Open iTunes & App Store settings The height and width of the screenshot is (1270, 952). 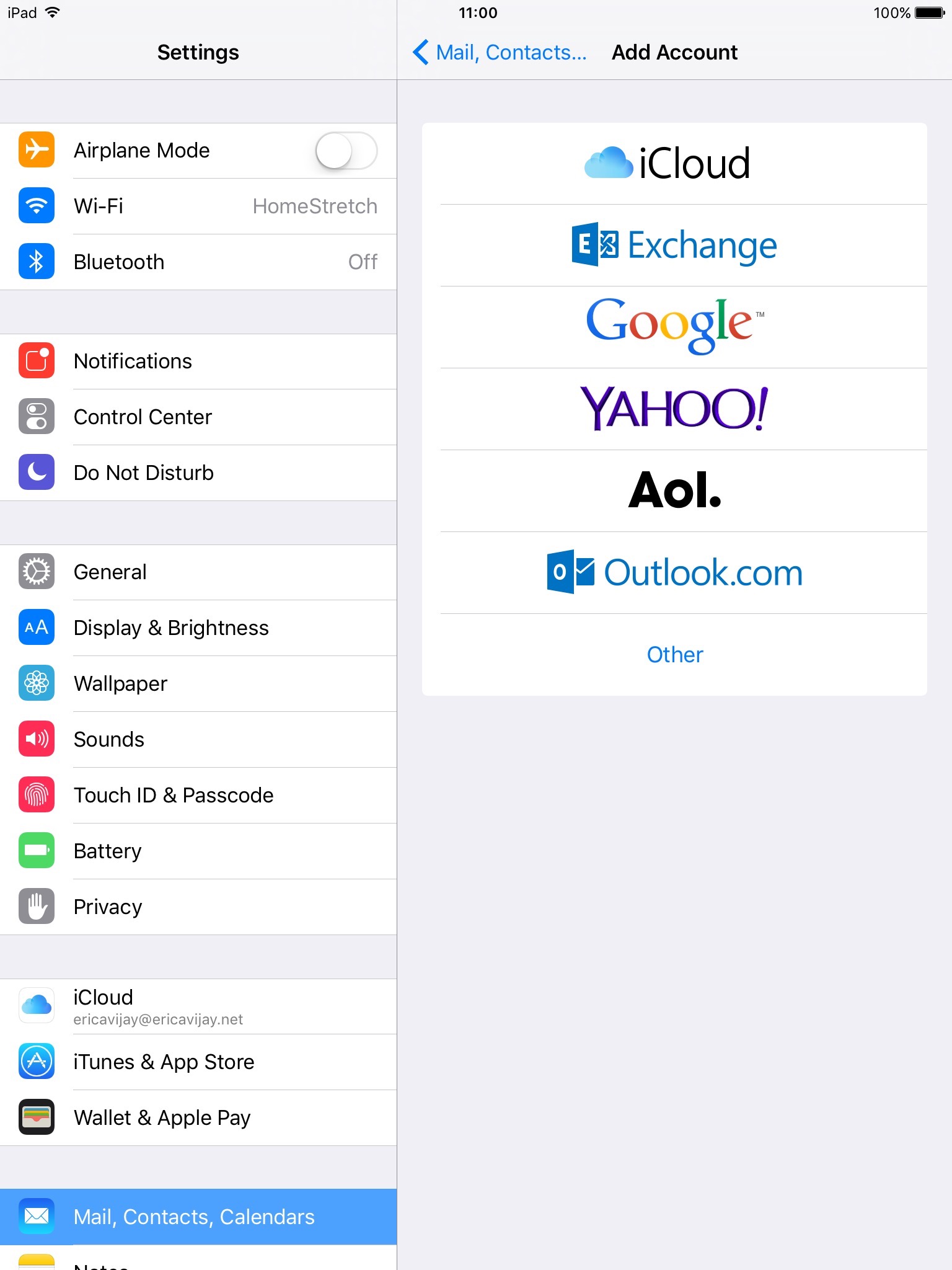pos(198,1062)
